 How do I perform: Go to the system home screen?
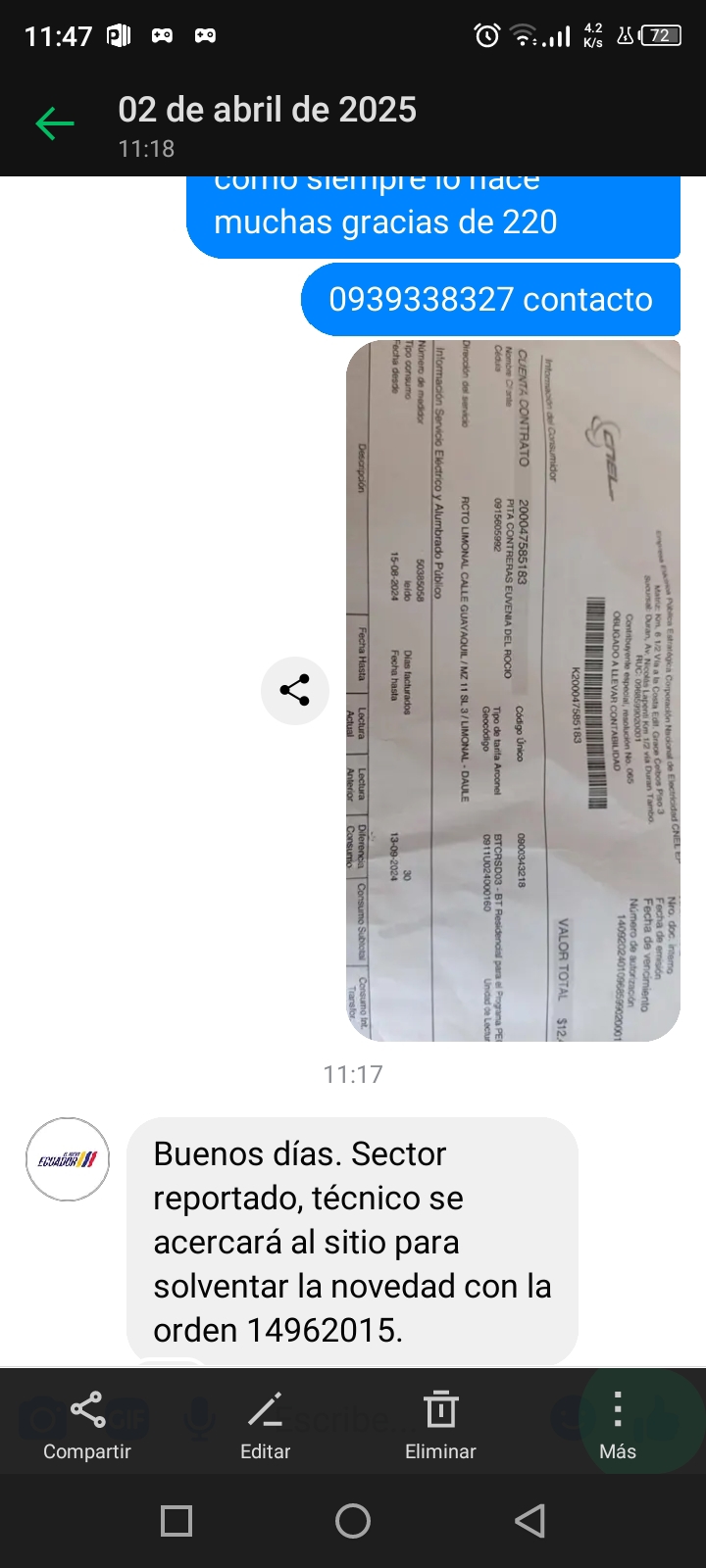[x=353, y=1521]
